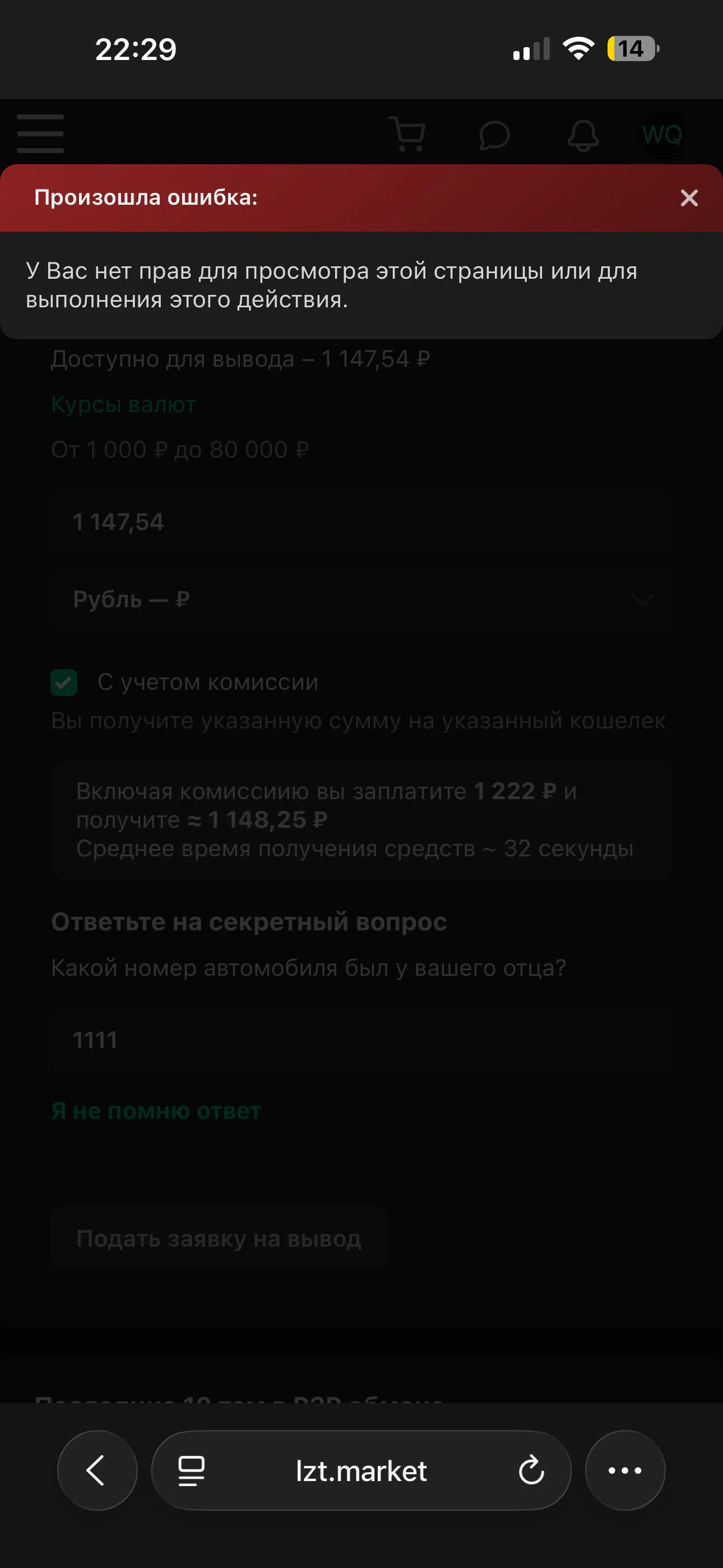Uncheck the С учетом комиссии checkbox
Viewport: 723px width, 1568px height.
click(64, 682)
